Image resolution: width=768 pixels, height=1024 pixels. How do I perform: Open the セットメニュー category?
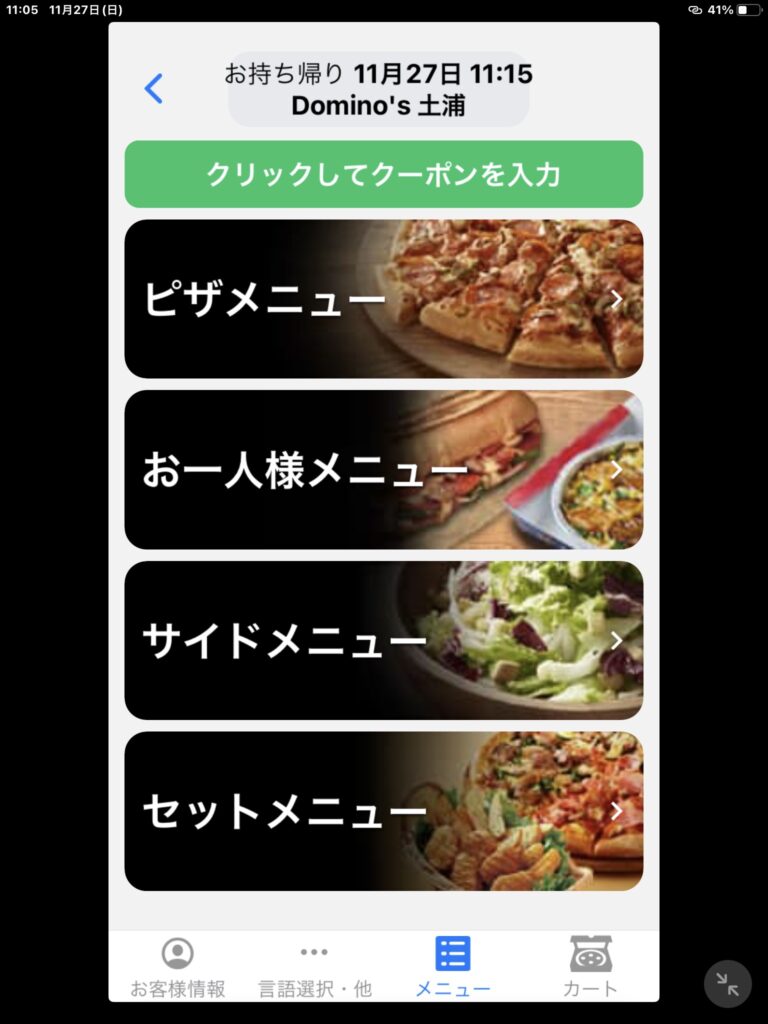pos(383,811)
